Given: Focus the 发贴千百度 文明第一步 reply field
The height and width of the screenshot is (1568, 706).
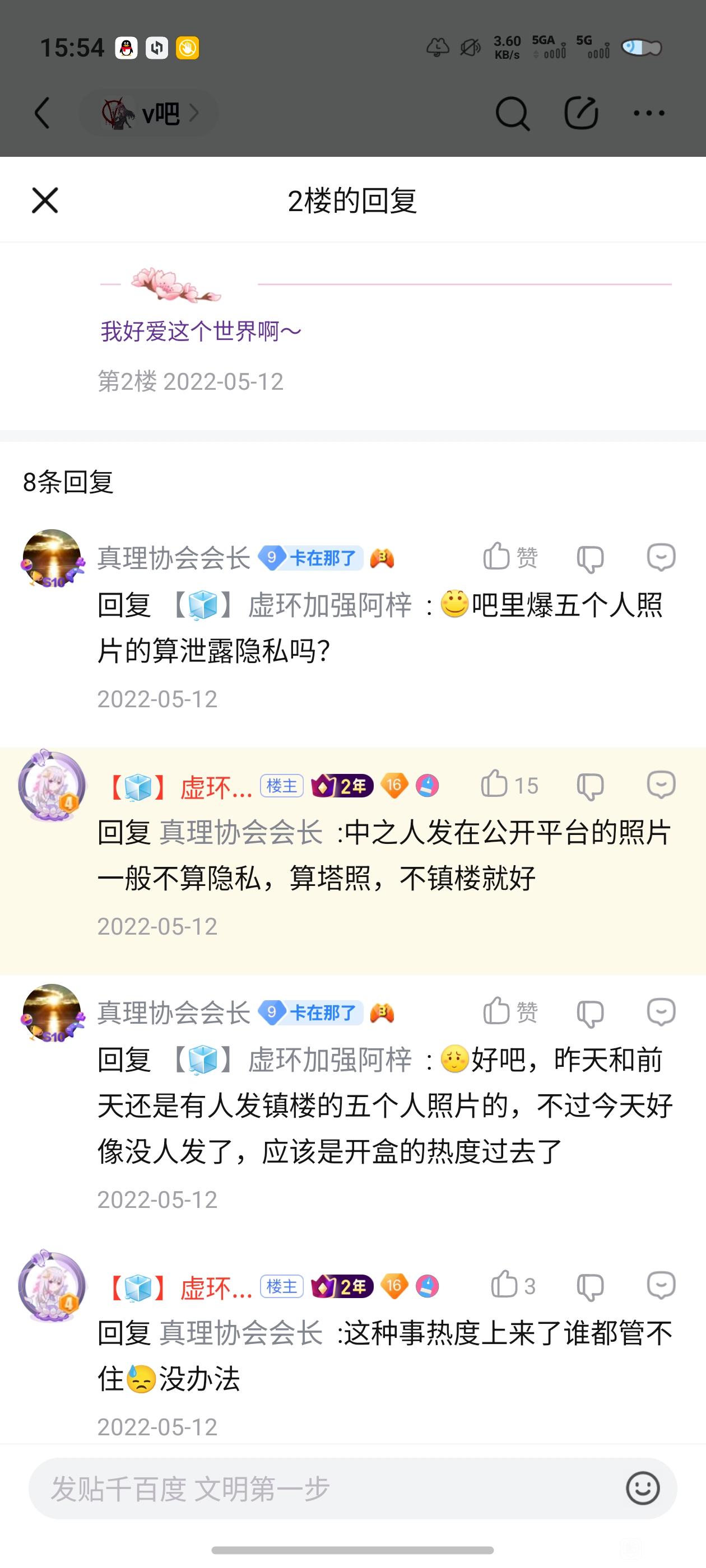Looking at the screenshot, I should [x=317, y=1489].
